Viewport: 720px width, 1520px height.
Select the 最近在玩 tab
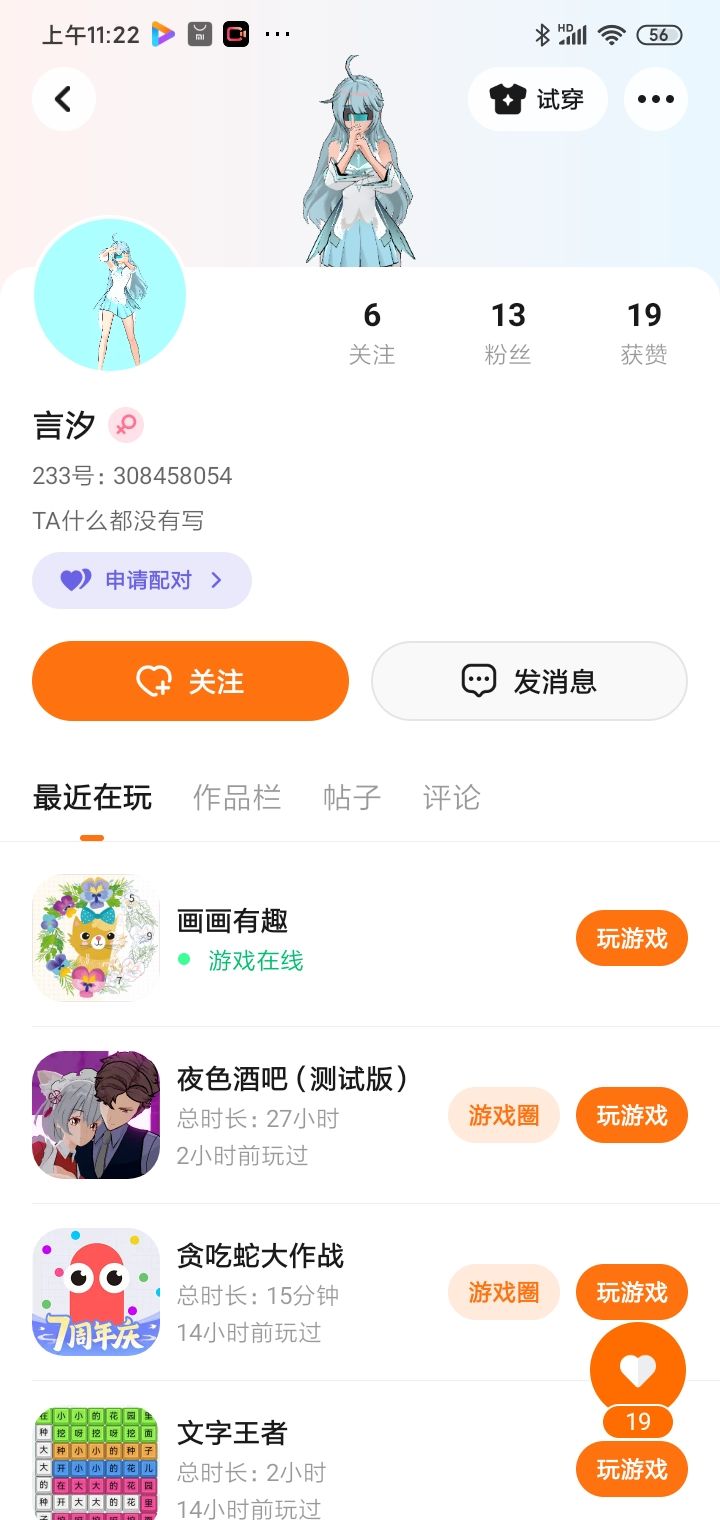pos(92,797)
